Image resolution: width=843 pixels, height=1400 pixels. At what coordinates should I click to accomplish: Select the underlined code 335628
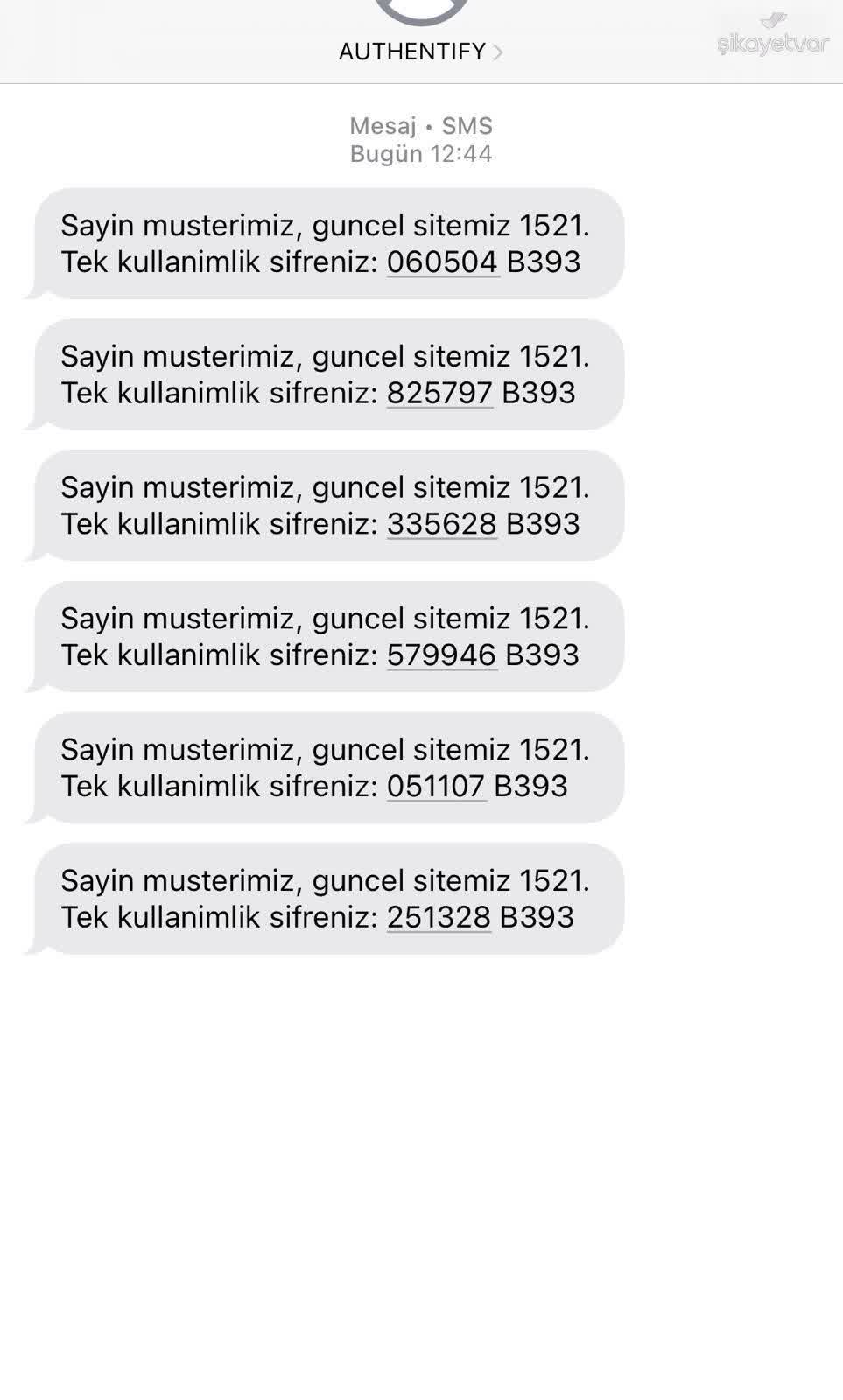tap(443, 525)
